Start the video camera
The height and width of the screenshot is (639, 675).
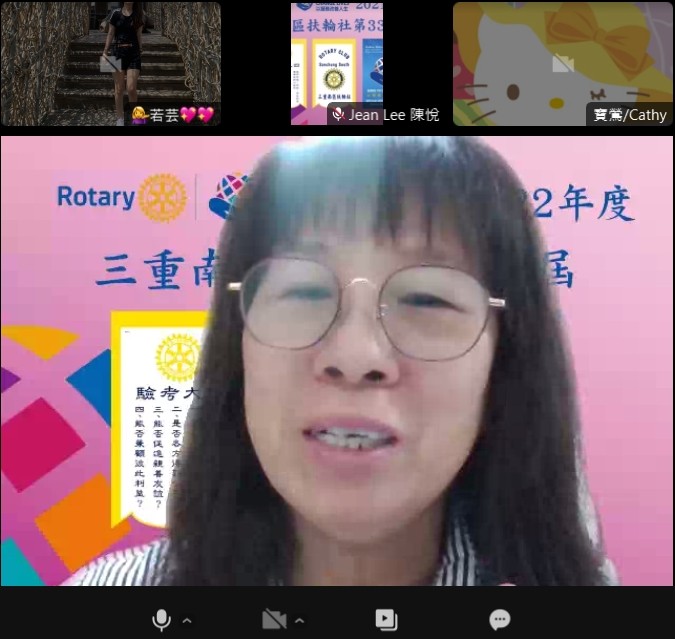tap(273, 620)
